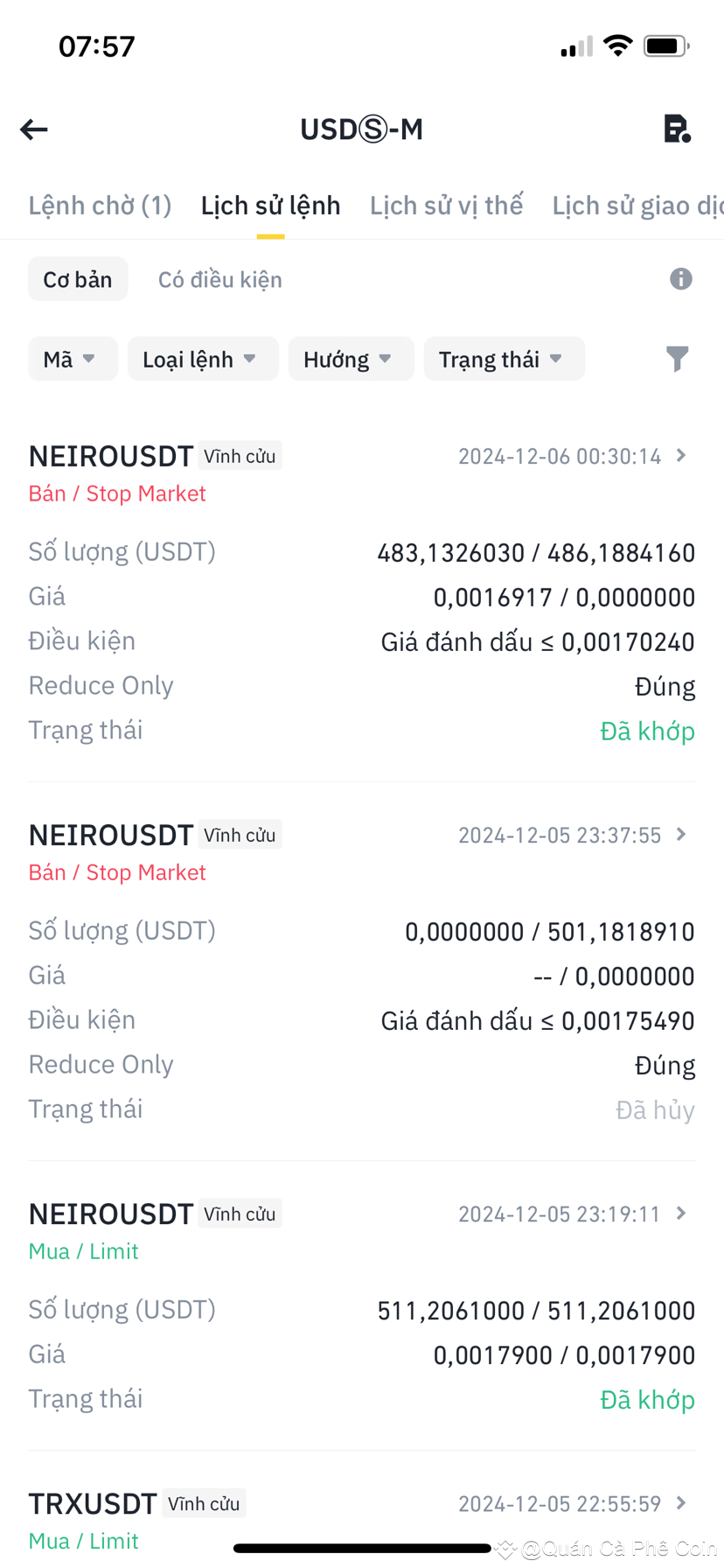
Task: Enable the Vĩnh cửu tag on NEIROUSDT
Action: (x=240, y=455)
